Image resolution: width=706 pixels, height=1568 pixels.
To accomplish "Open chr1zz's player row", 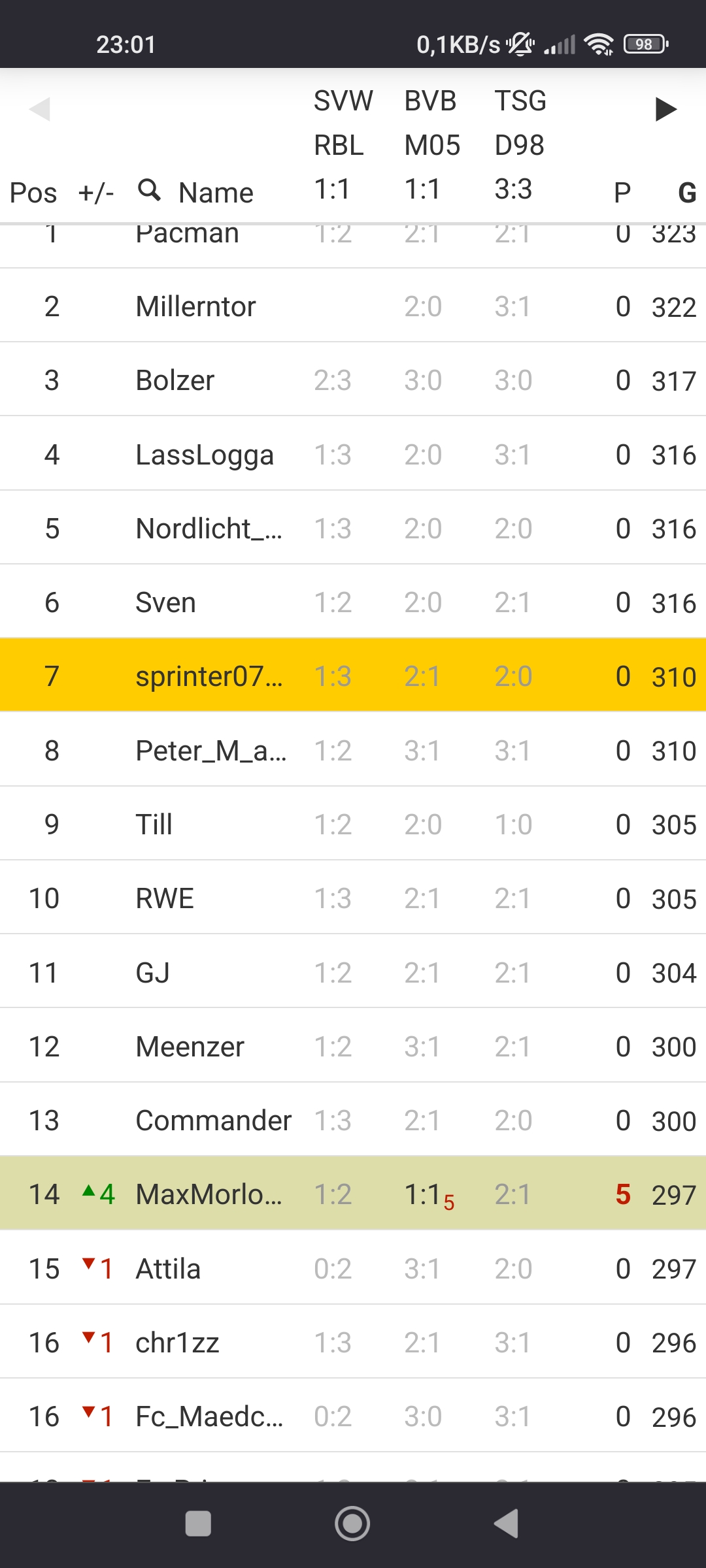I will click(177, 1343).
